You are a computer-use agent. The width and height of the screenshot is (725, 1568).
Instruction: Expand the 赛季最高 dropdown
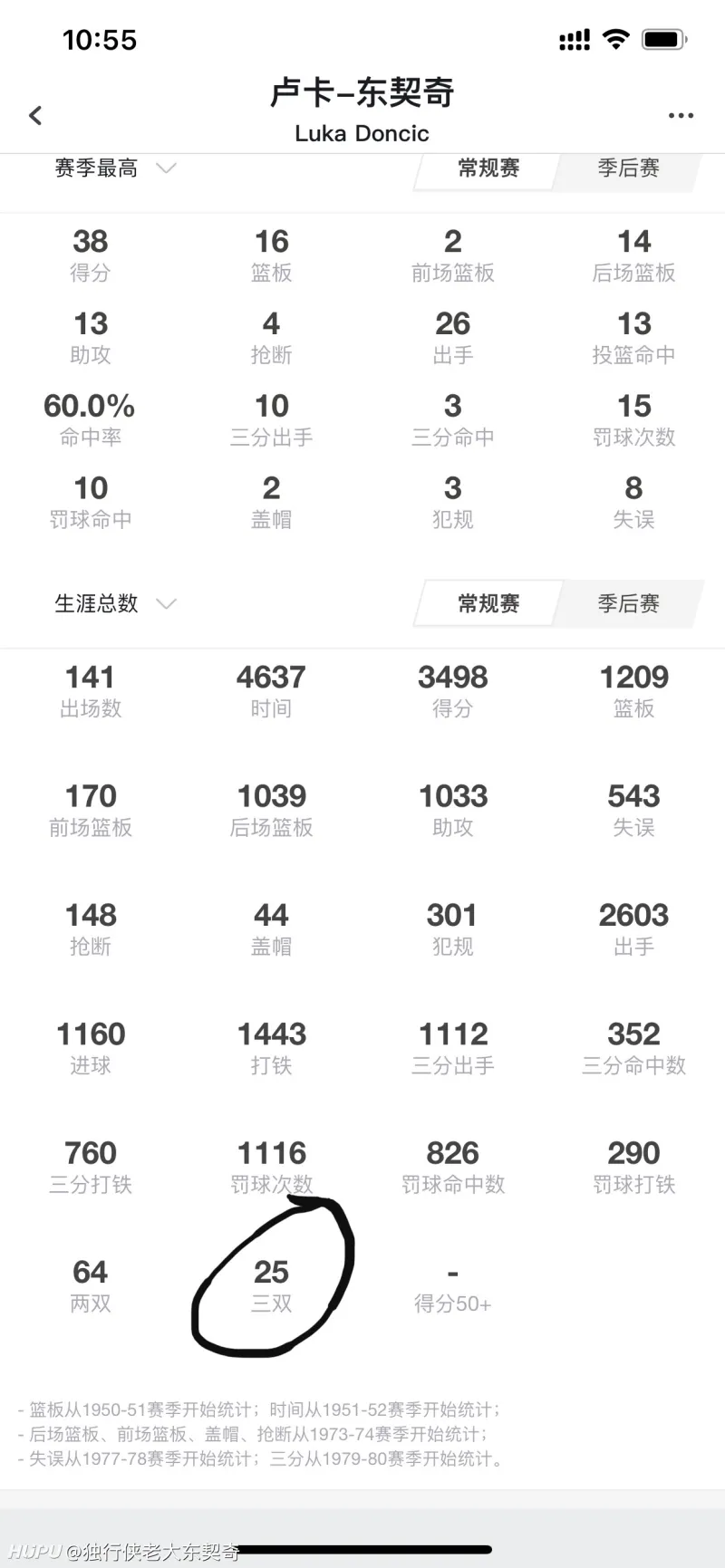coord(114,168)
